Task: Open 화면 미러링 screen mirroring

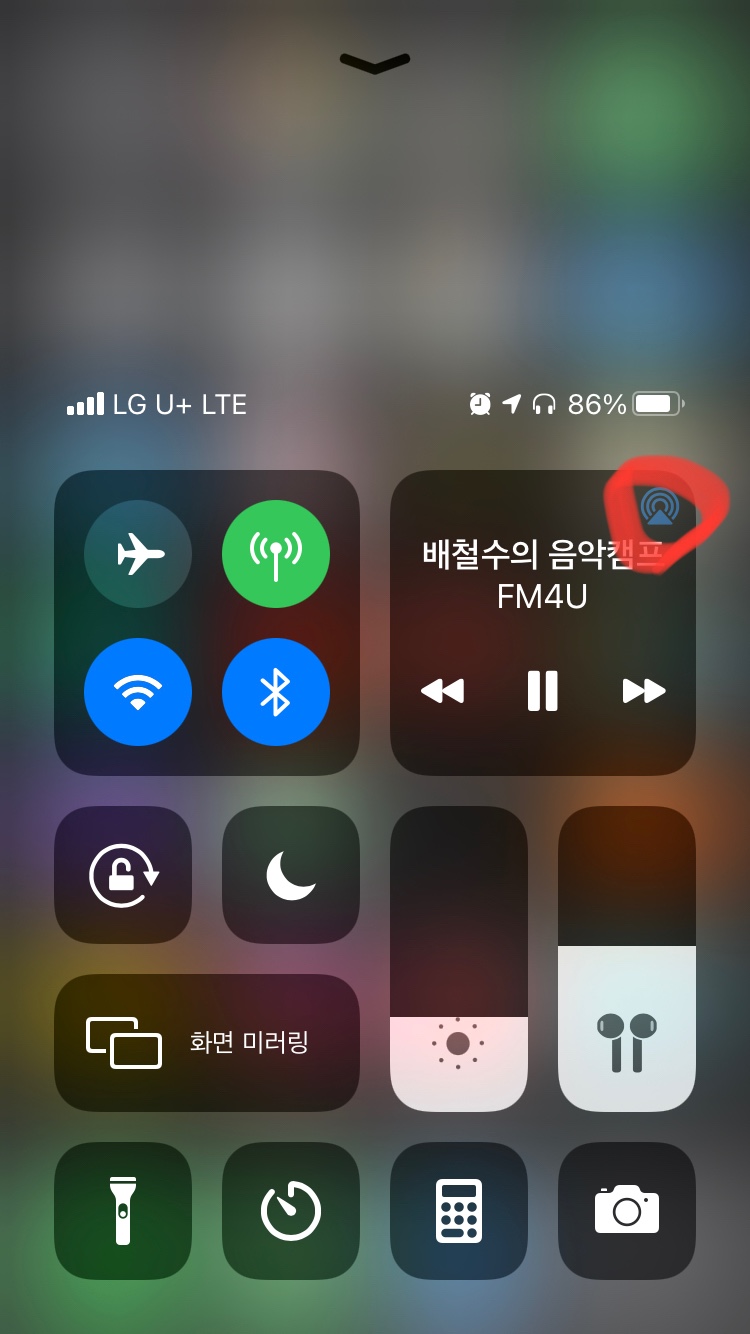Action: tap(207, 1043)
